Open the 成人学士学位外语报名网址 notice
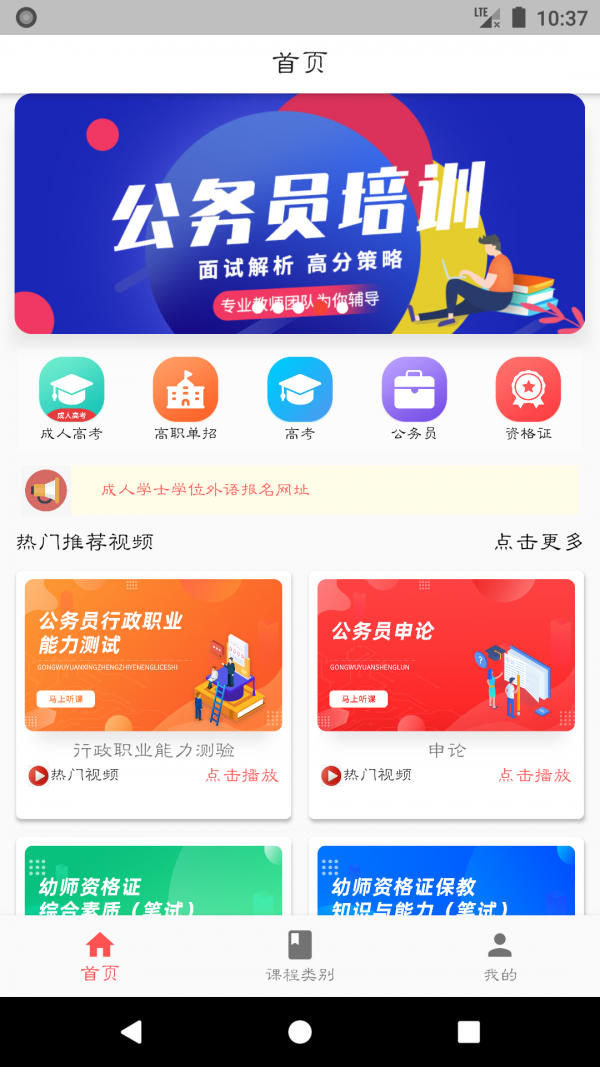This screenshot has width=600, height=1067. click(x=205, y=489)
